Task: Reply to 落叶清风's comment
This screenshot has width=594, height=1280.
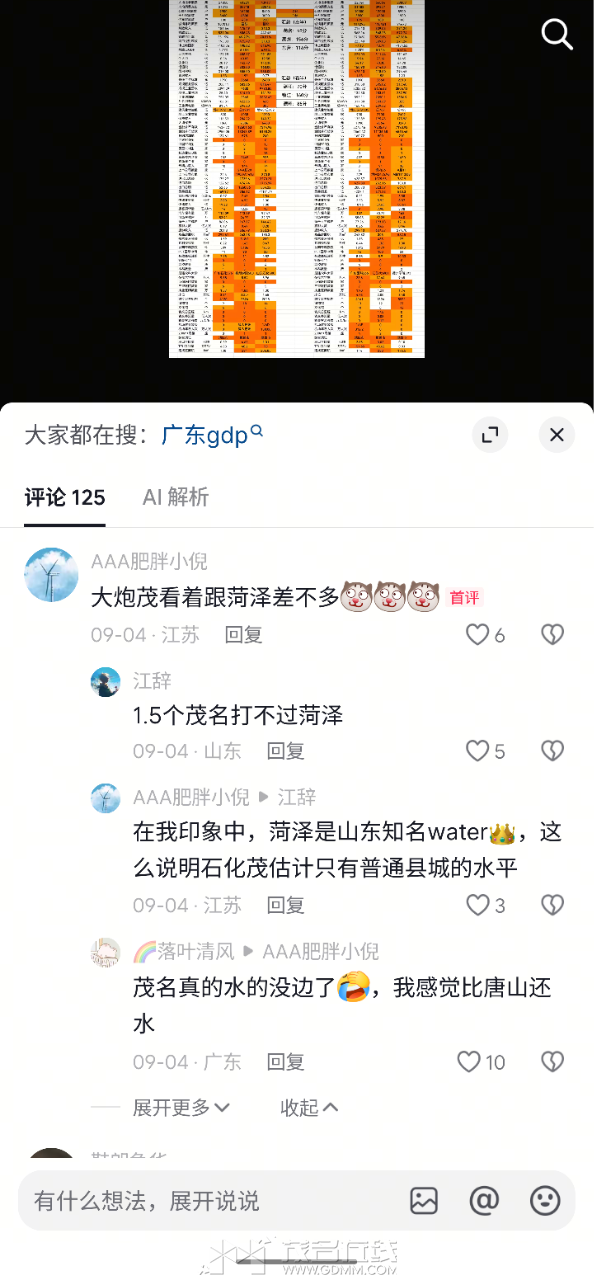Action: pyautogui.click(x=285, y=1062)
